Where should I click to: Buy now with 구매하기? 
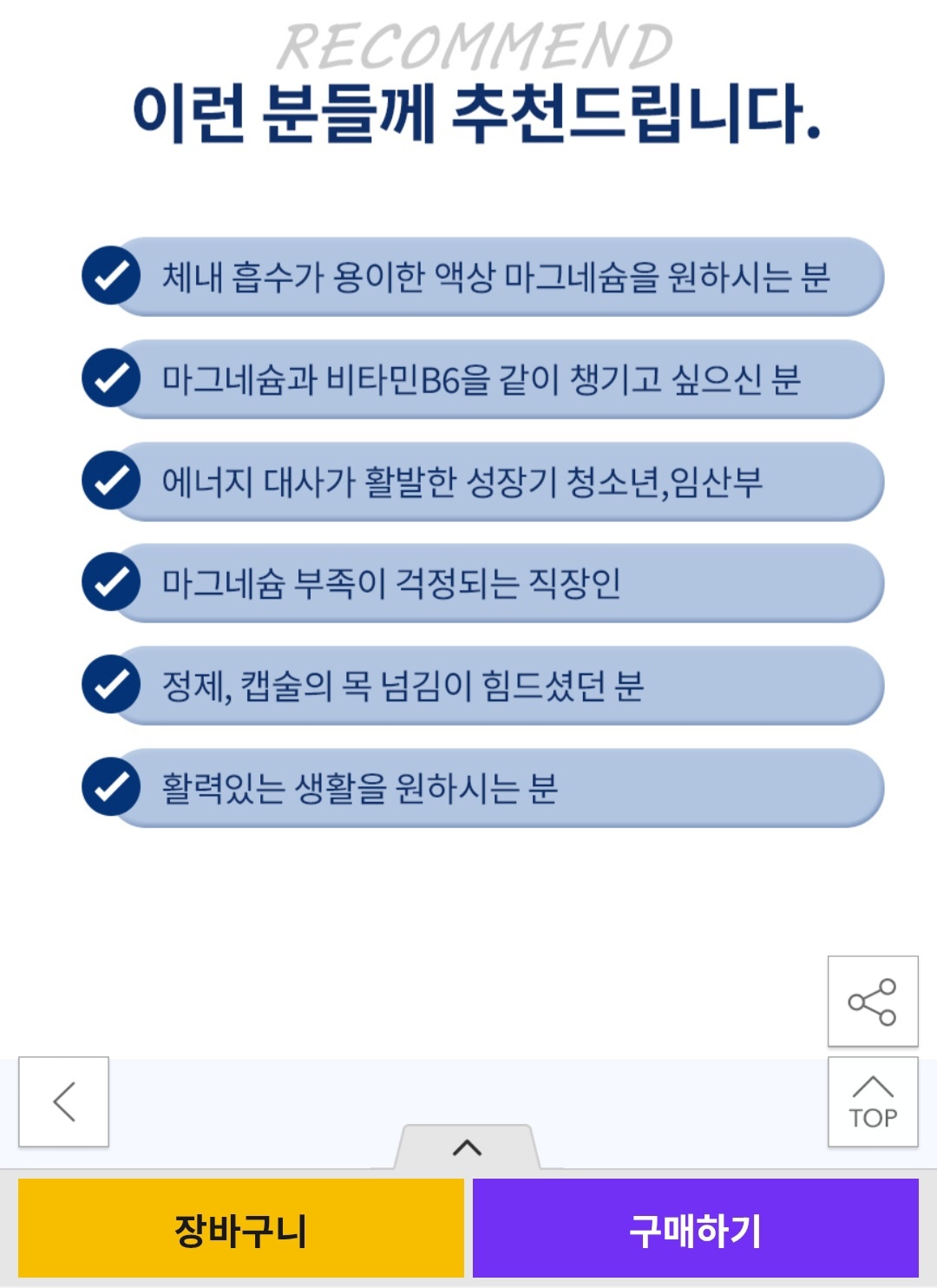click(695, 1229)
